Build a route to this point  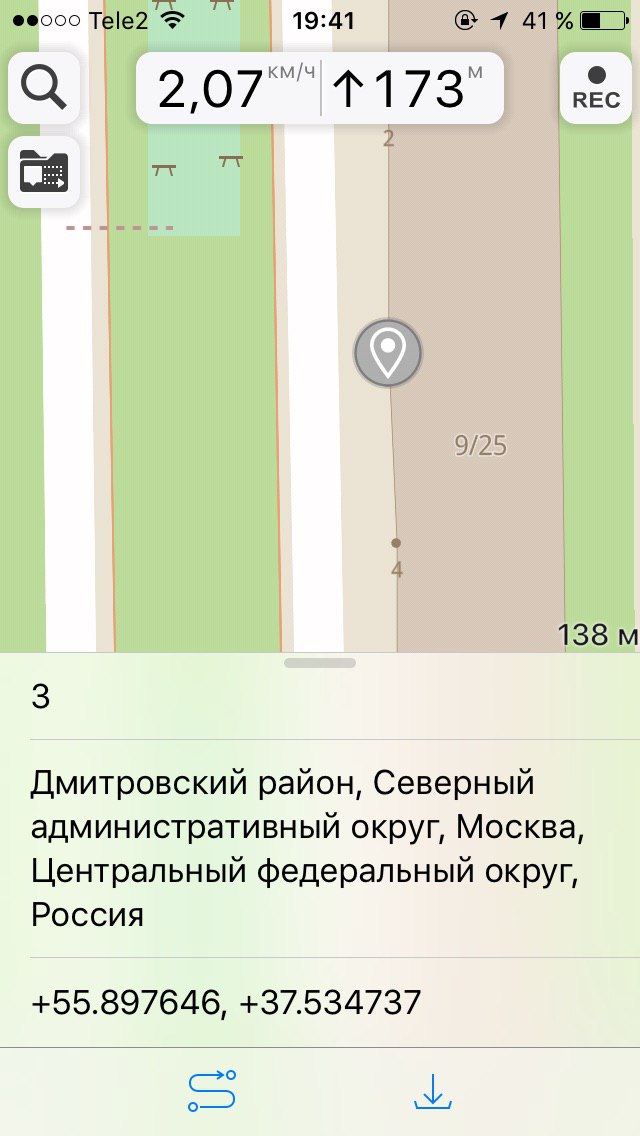point(212,1090)
